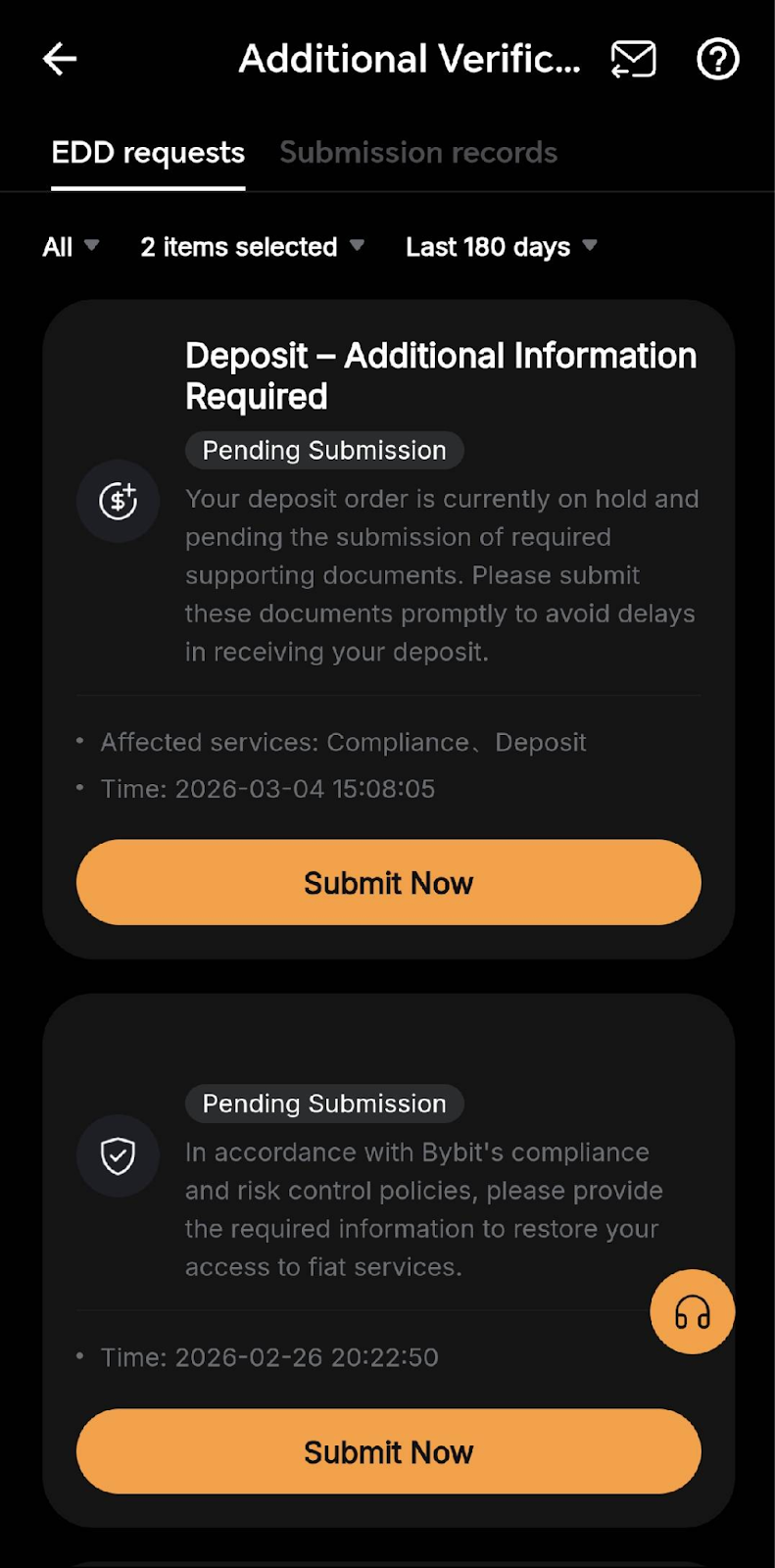Image resolution: width=775 pixels, height=1568 pixels.
Task: Submit Now for the fiat services request
Action: coord(388,1451)
